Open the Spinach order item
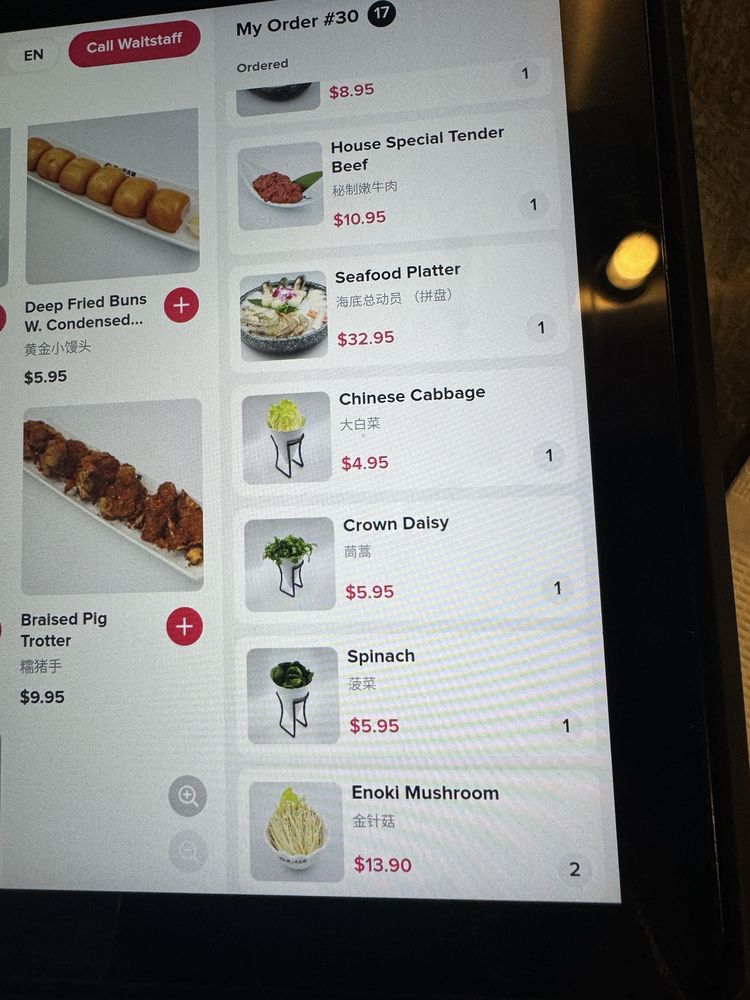 [x=415, y=690]
